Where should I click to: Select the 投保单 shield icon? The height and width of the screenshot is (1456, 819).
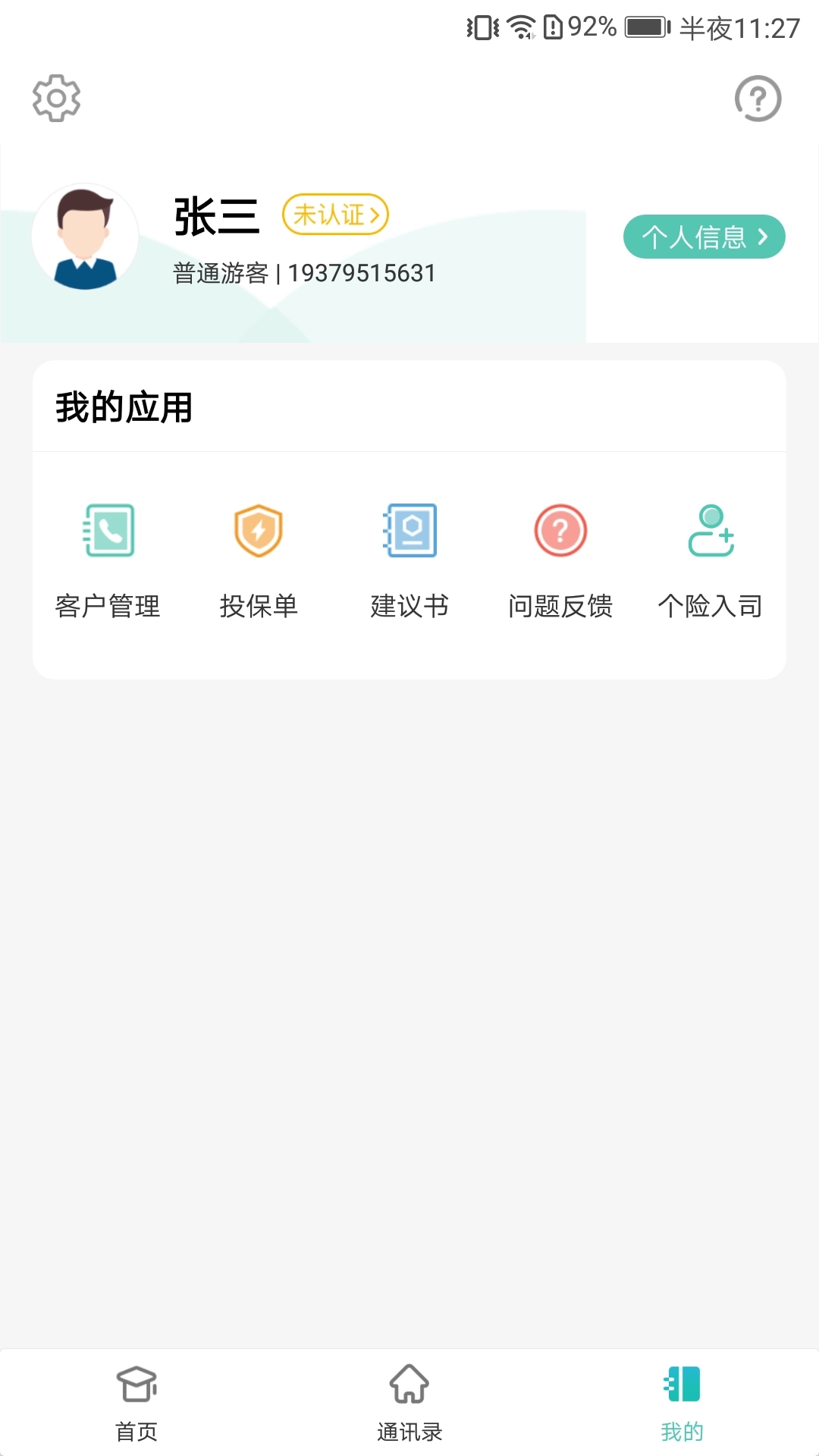[x=259, y=531]
